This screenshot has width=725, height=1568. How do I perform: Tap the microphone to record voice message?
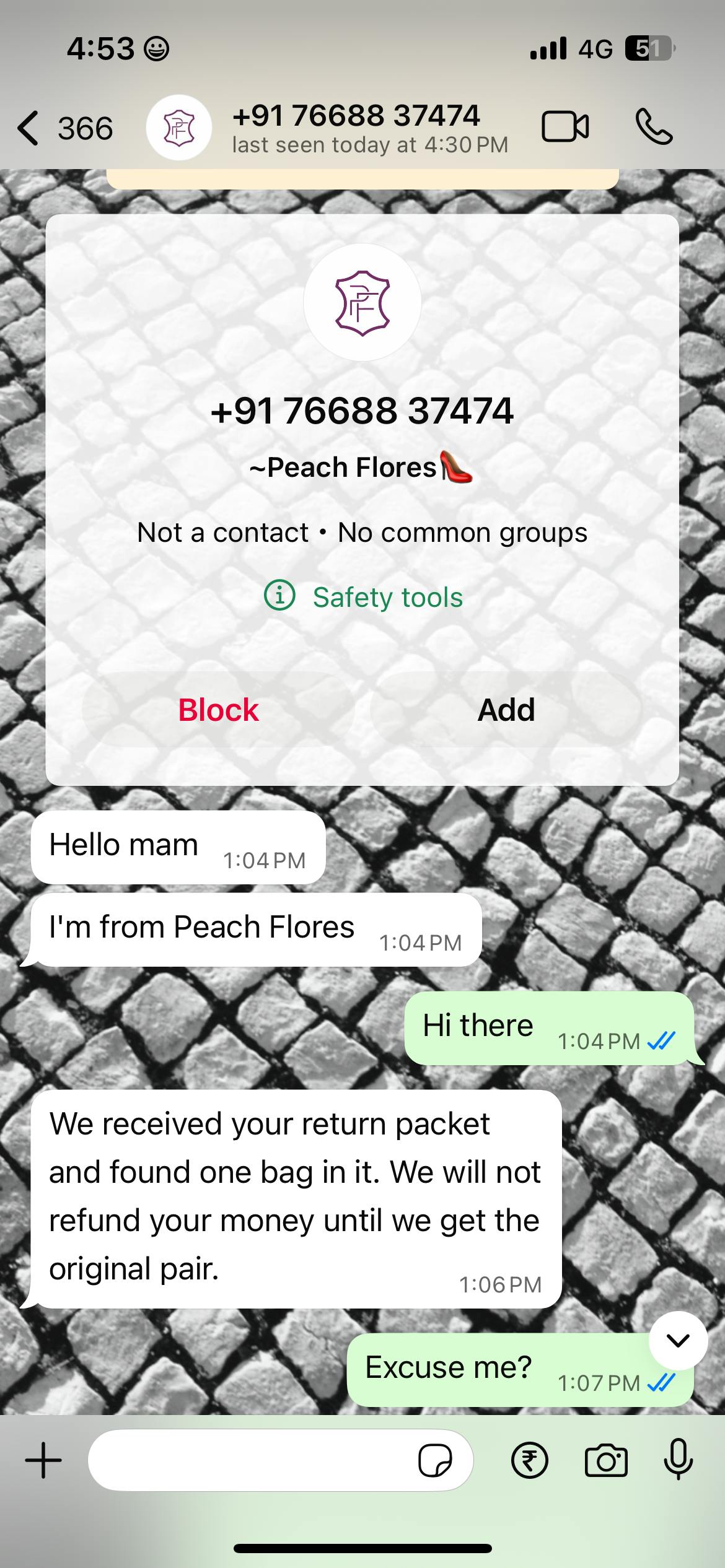[678, 1461]
